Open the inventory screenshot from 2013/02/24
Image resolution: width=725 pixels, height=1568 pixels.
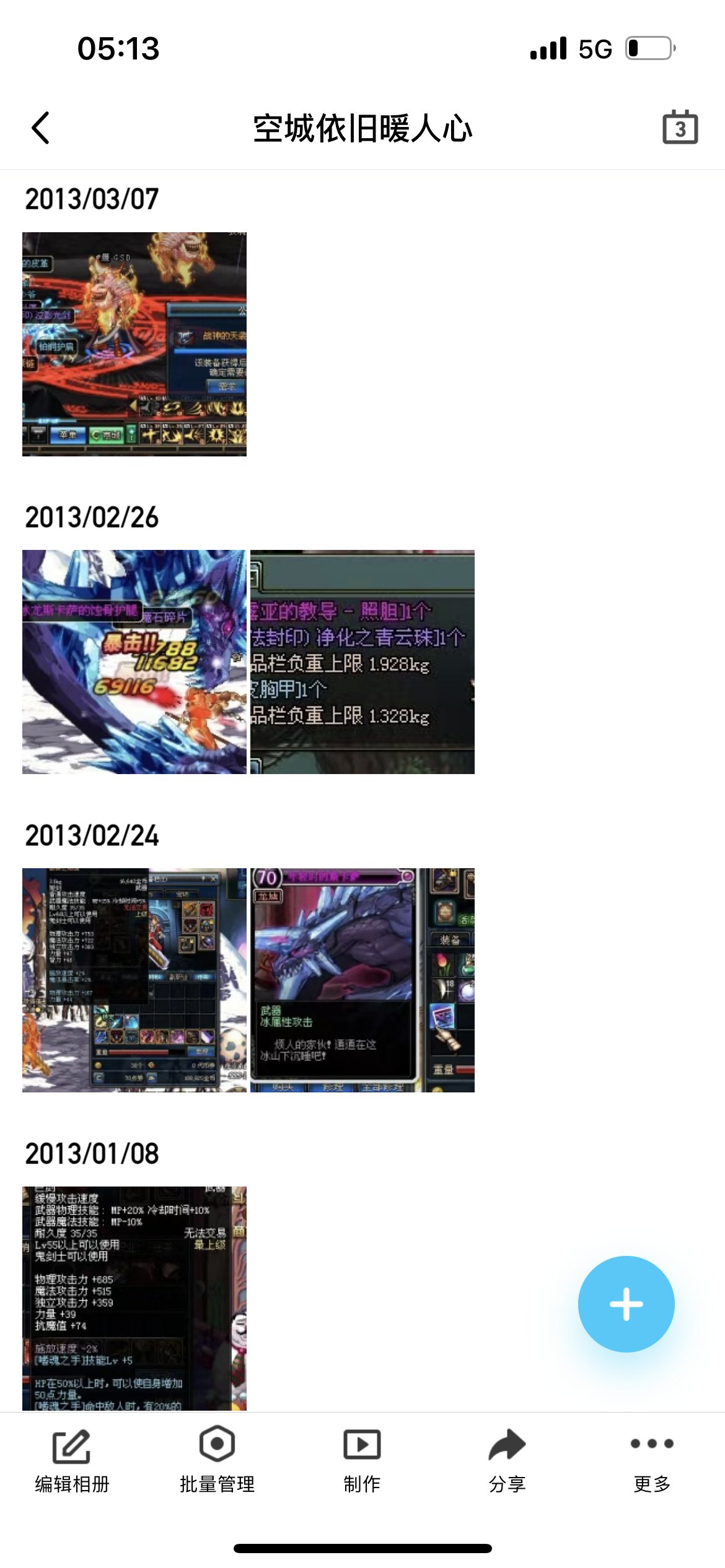click(134, 980)
